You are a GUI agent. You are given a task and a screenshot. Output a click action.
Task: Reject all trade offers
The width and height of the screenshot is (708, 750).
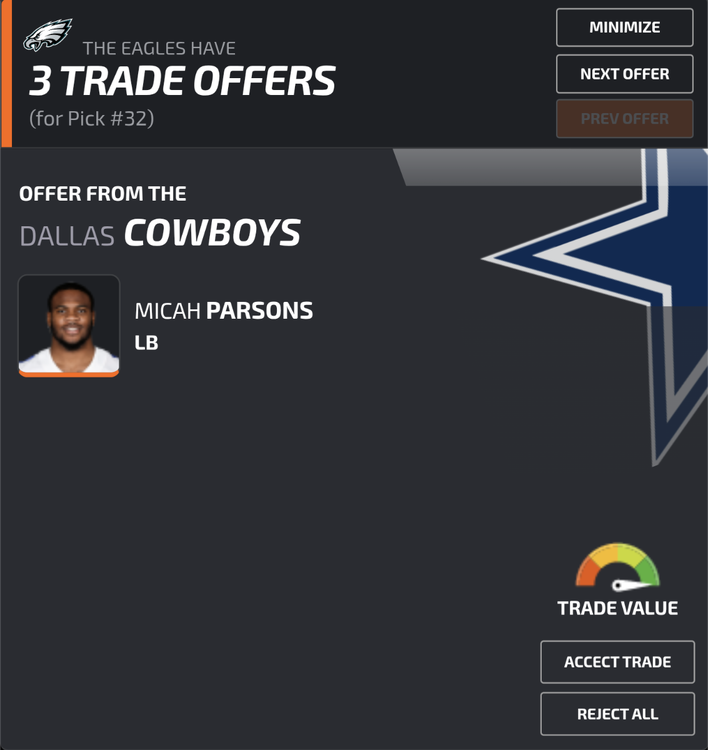coord(617,714)
